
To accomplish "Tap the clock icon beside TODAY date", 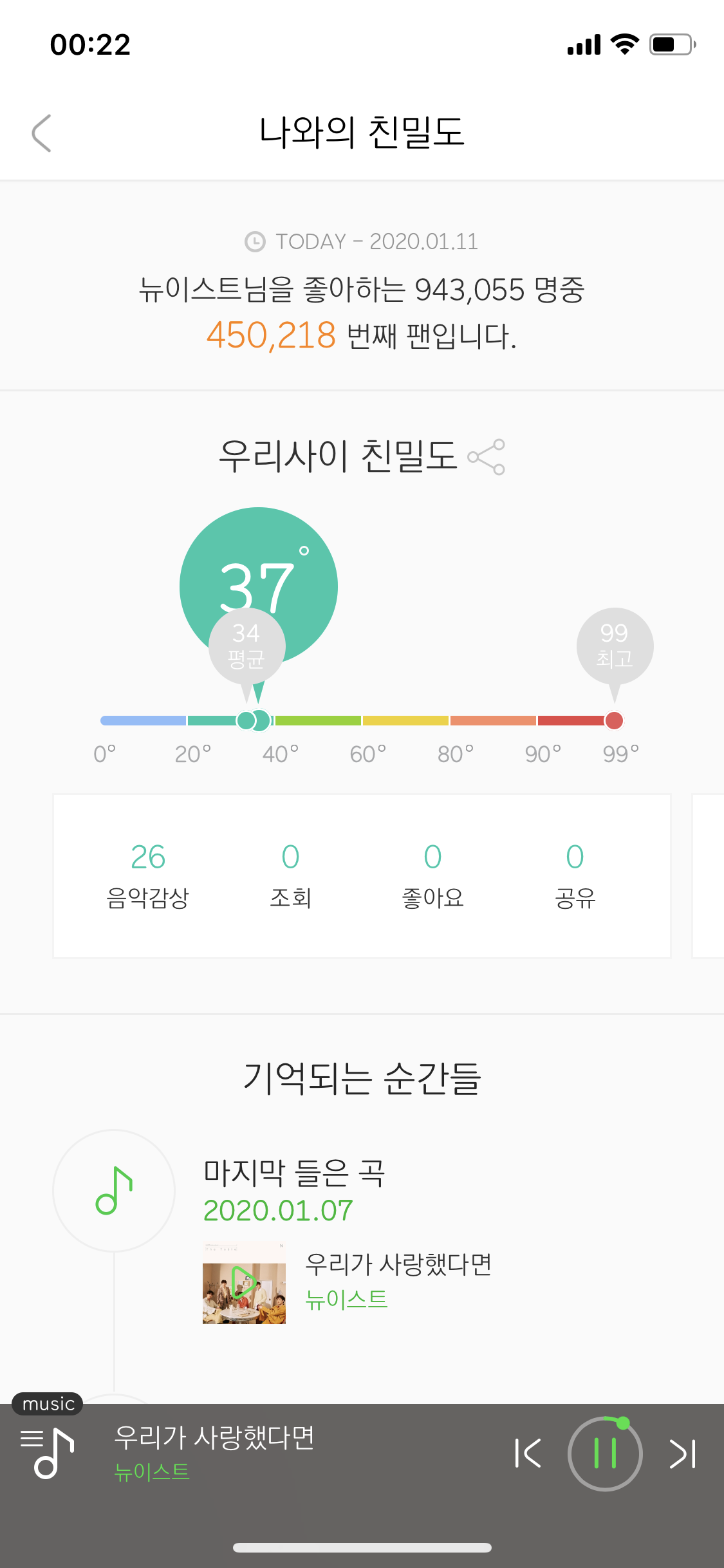I will (x=255, y=241).
